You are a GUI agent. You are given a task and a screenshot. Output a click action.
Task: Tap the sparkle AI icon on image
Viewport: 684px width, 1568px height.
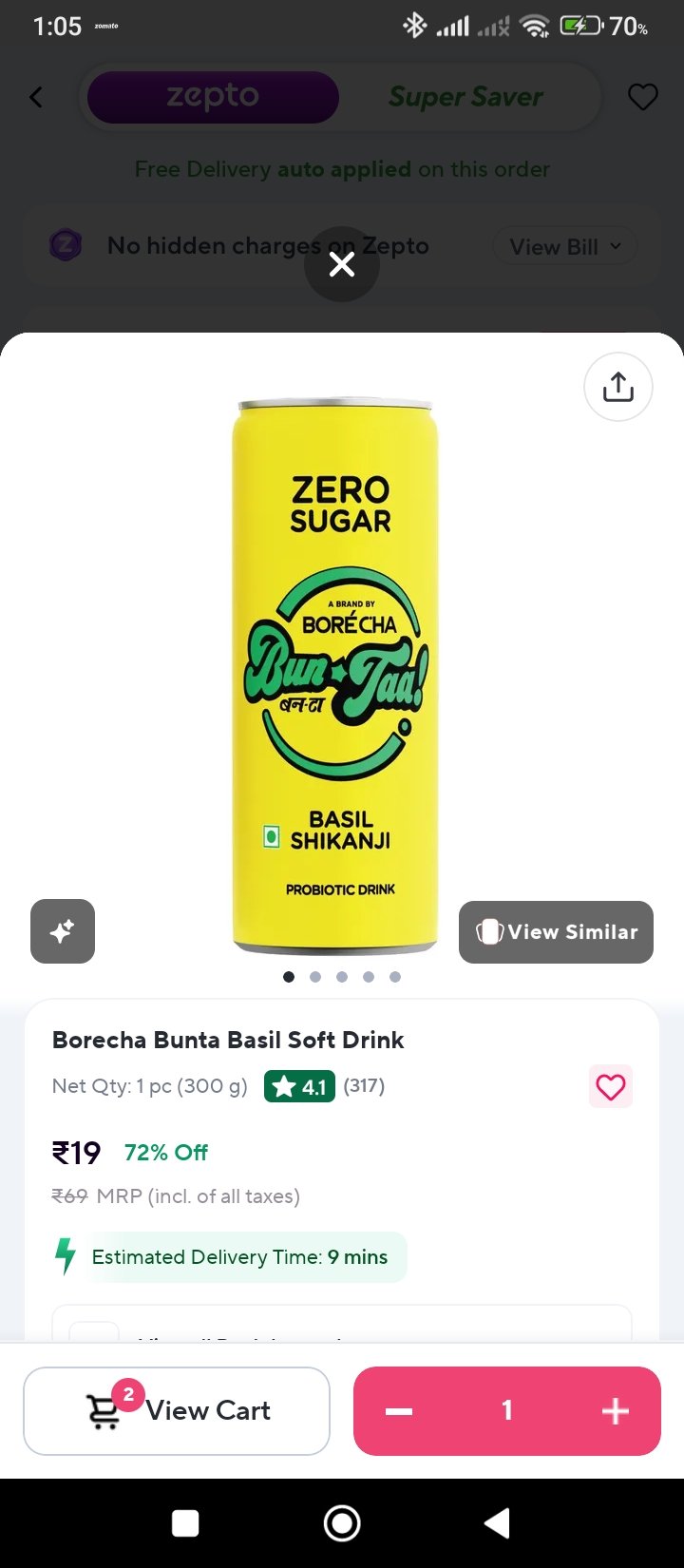click(x=63, y=931)
